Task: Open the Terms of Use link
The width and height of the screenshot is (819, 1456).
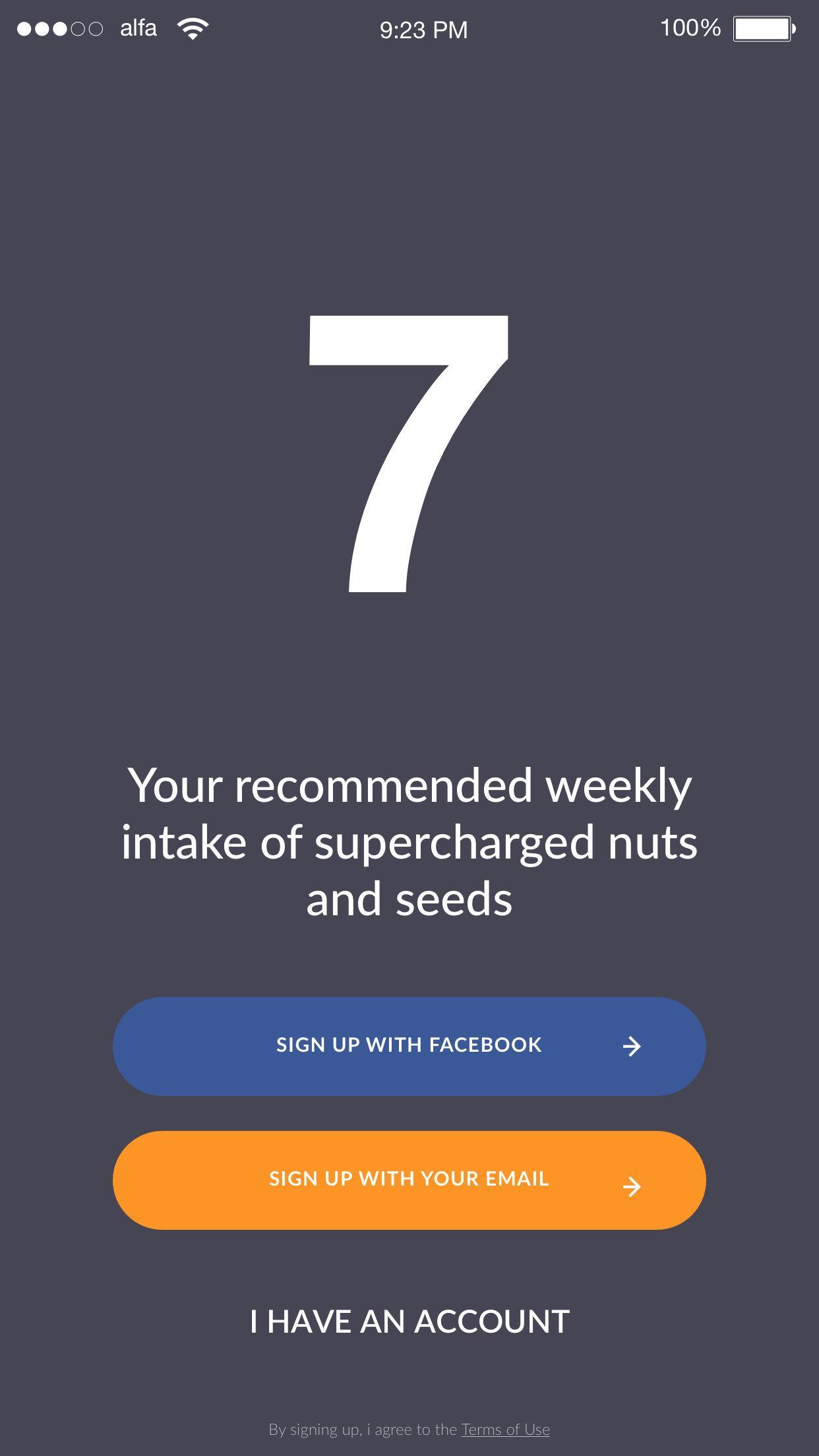Action: (x=505, y=1429)
